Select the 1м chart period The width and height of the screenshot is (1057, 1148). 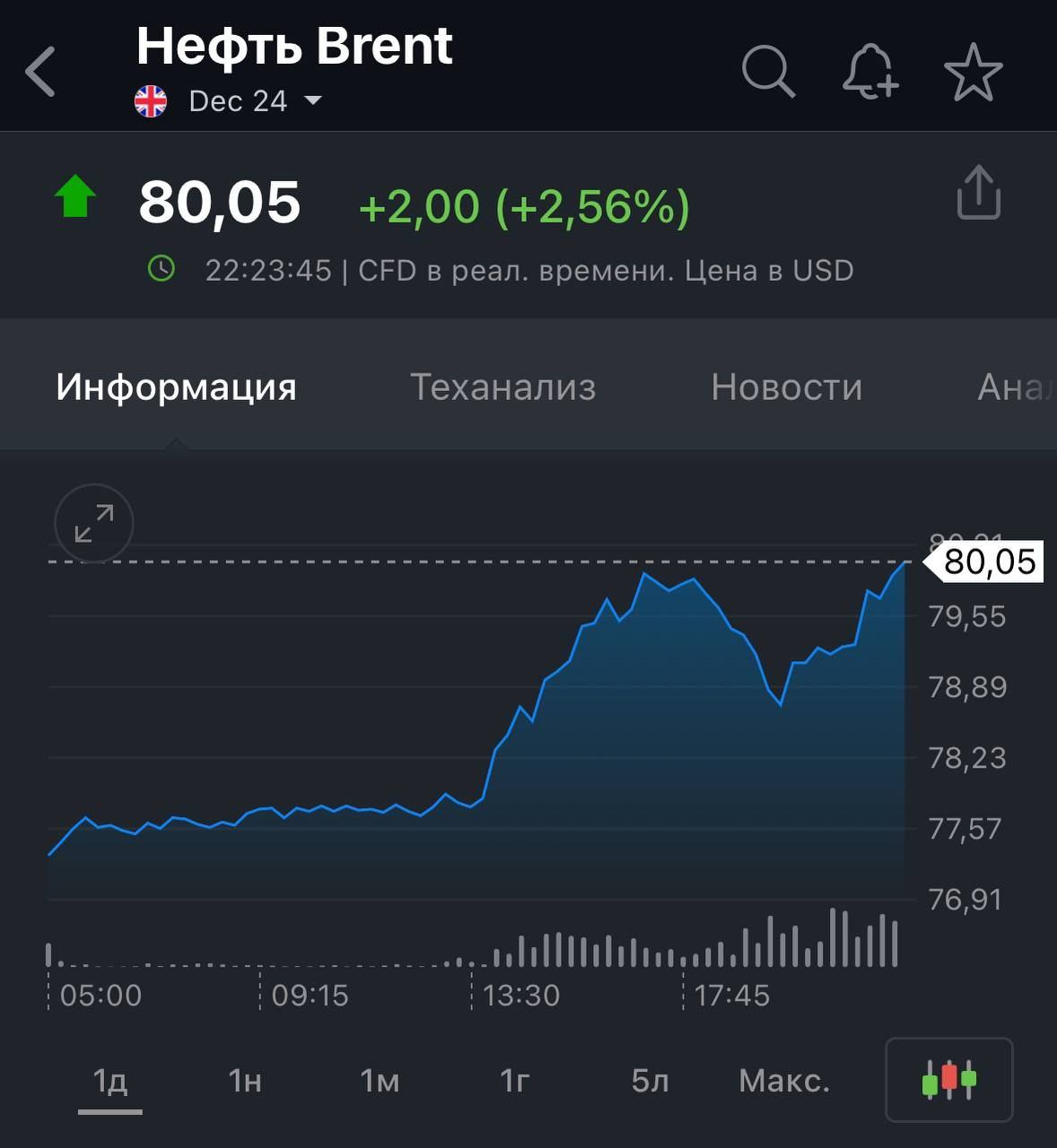point(380,1081)
